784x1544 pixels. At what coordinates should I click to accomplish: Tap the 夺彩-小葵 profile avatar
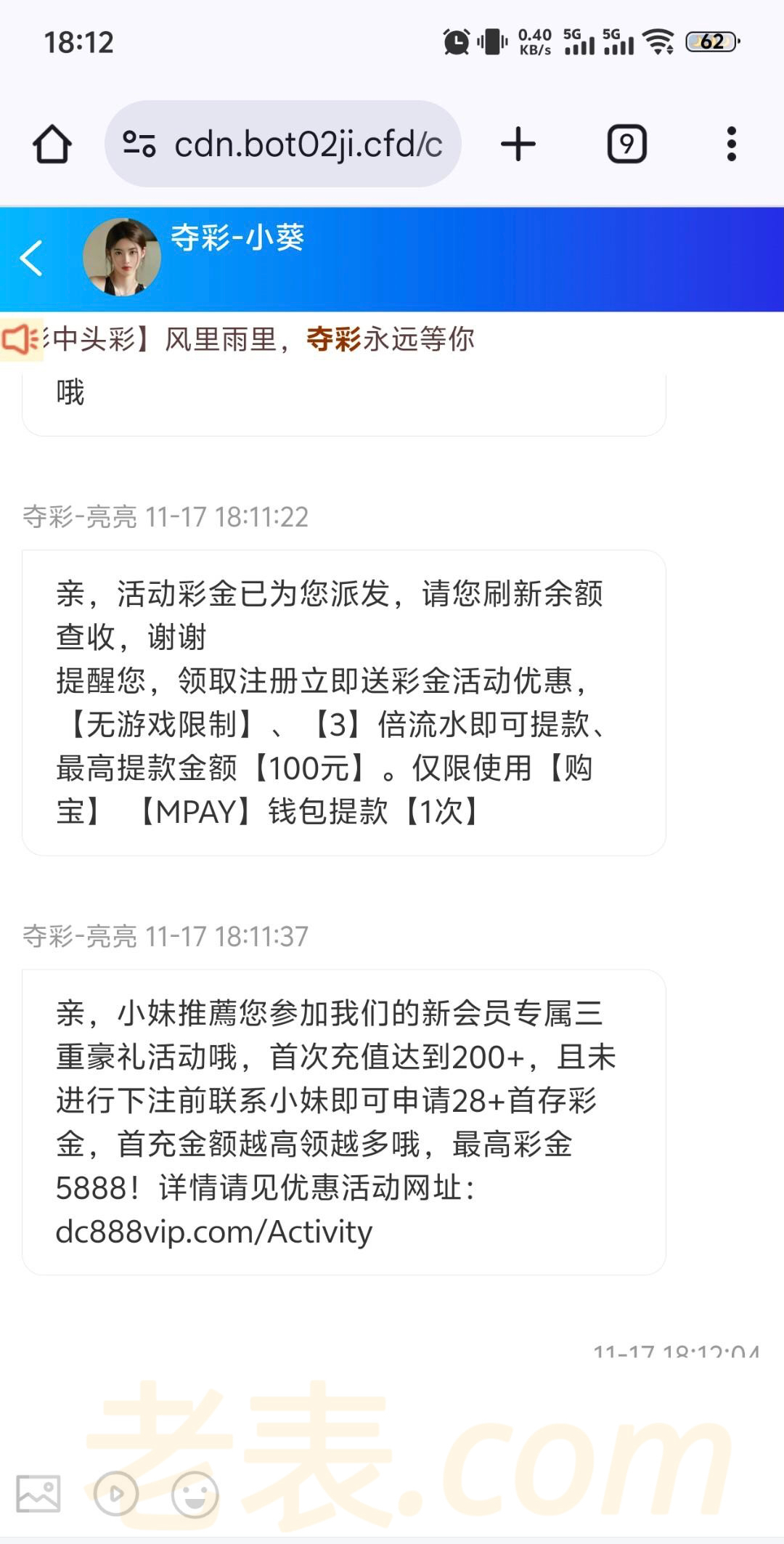[x=122, y=257]
